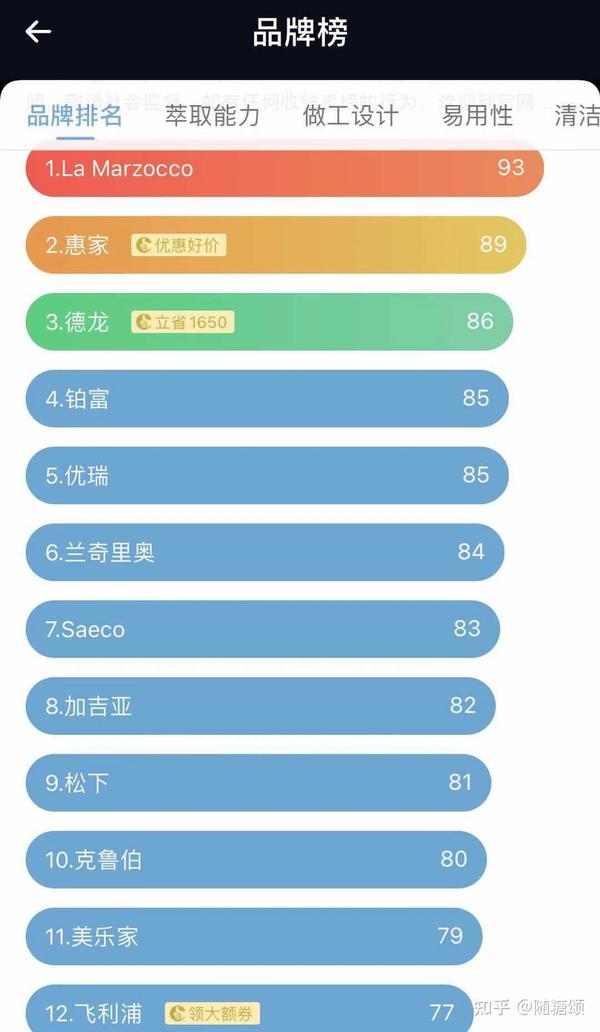Open the 德龙 brand row
This screenshot has height=1032, width=600.
point(269,322)
